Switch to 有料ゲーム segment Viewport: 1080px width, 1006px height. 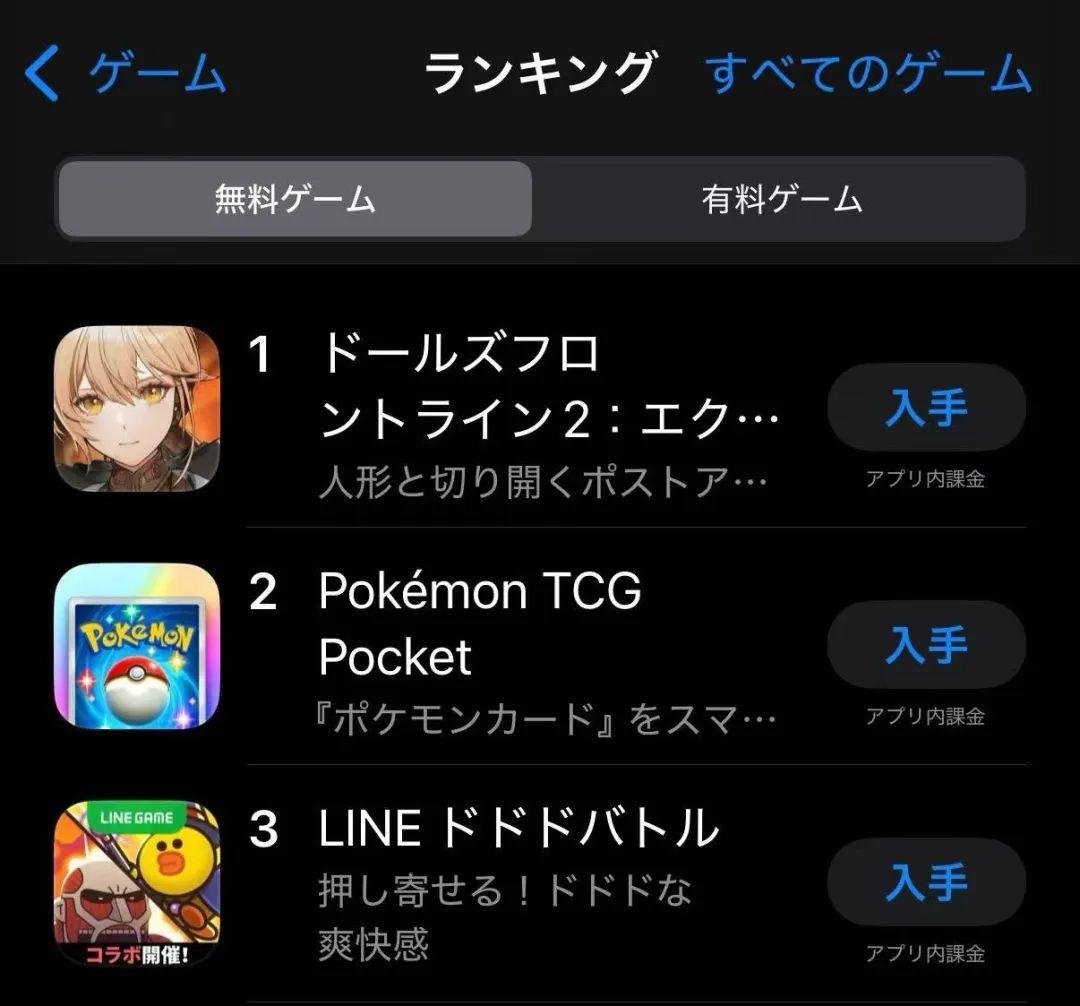781,199
